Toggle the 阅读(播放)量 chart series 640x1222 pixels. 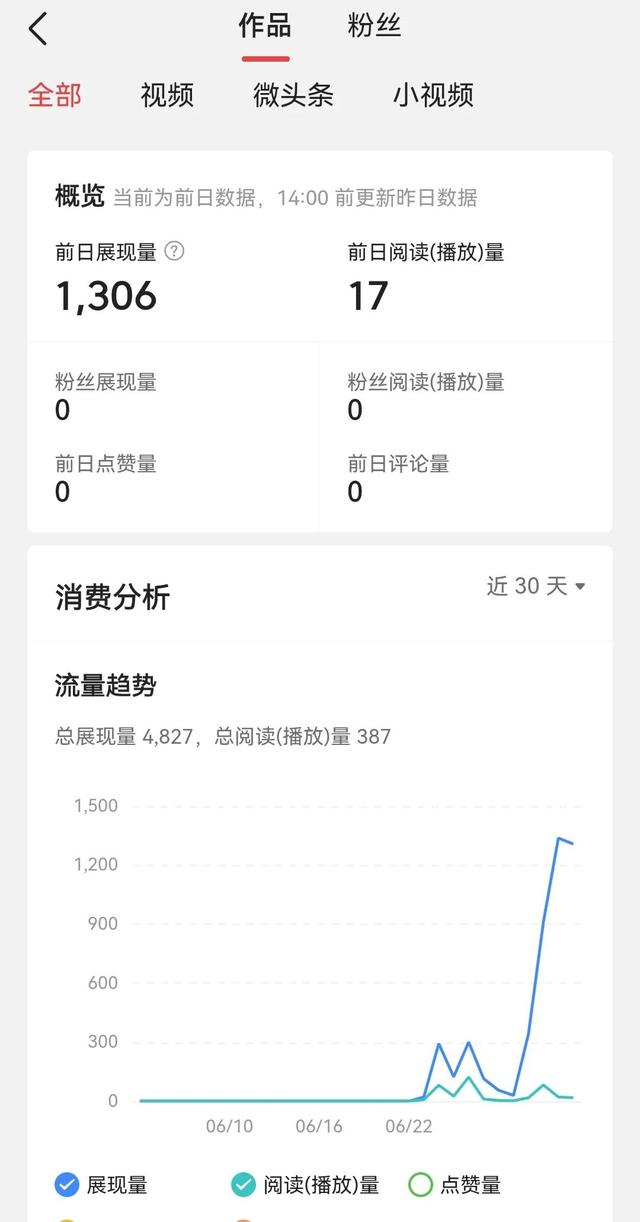point(244,1185)
